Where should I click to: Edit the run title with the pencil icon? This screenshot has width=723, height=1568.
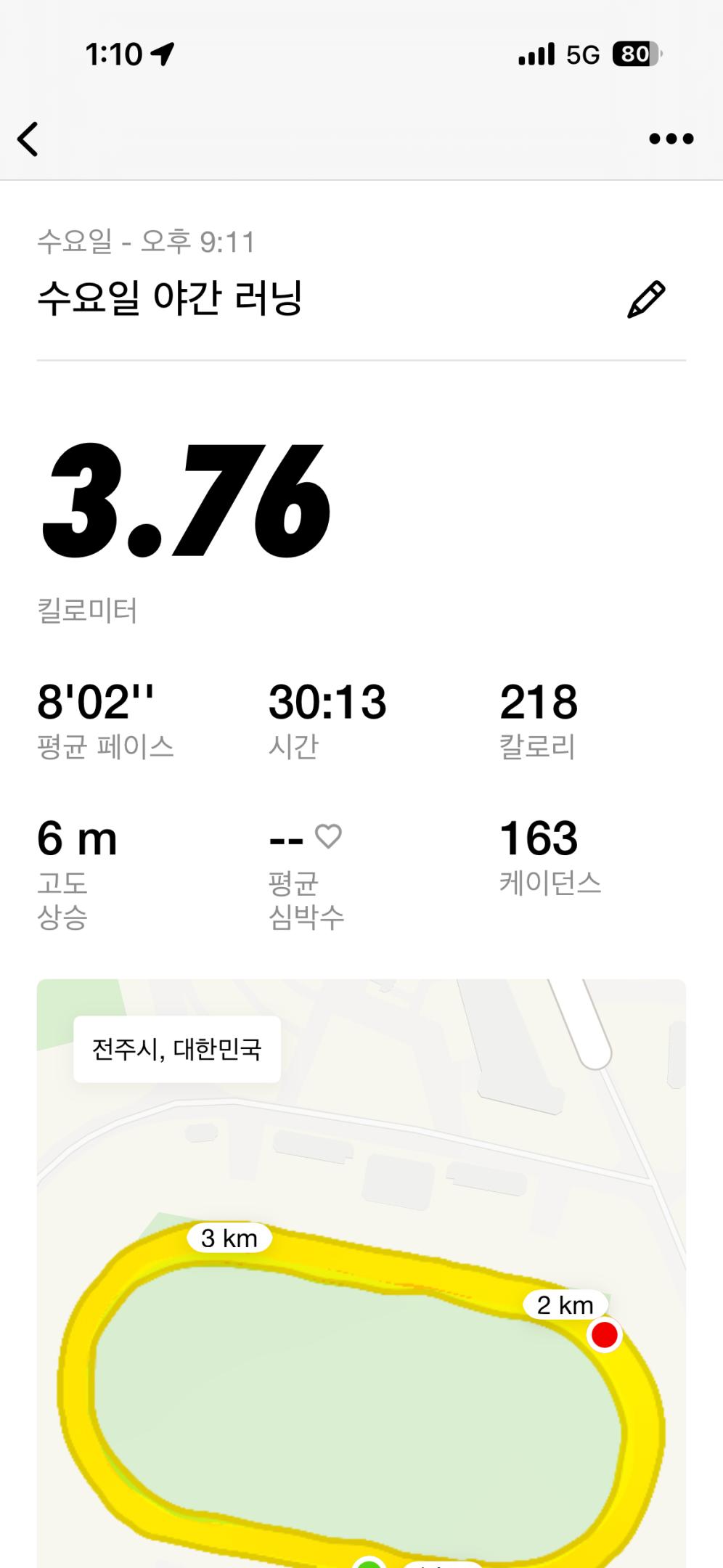[x=645, y=299]
